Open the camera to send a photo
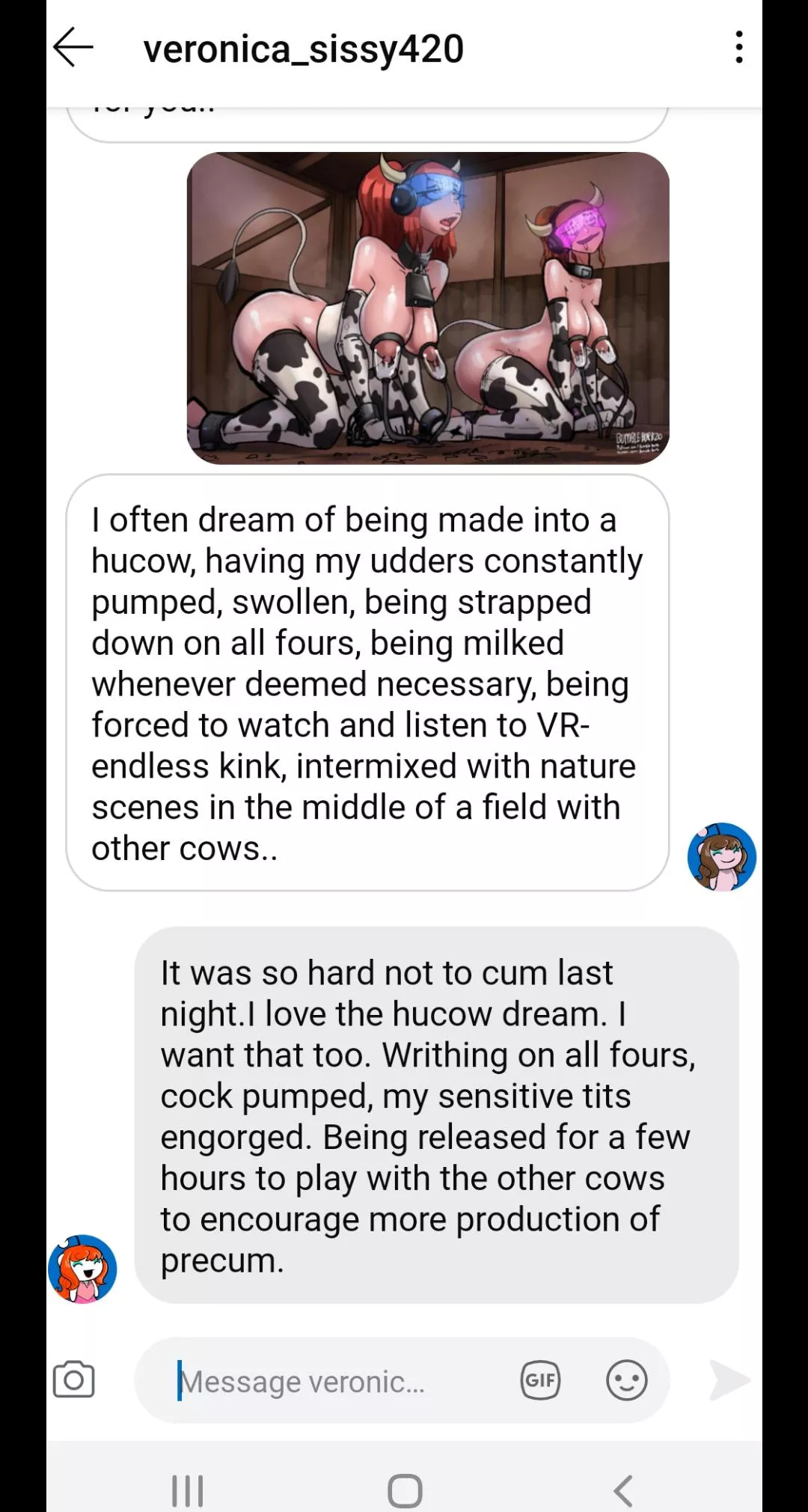808x1512 pixels. pos(73,1380)
